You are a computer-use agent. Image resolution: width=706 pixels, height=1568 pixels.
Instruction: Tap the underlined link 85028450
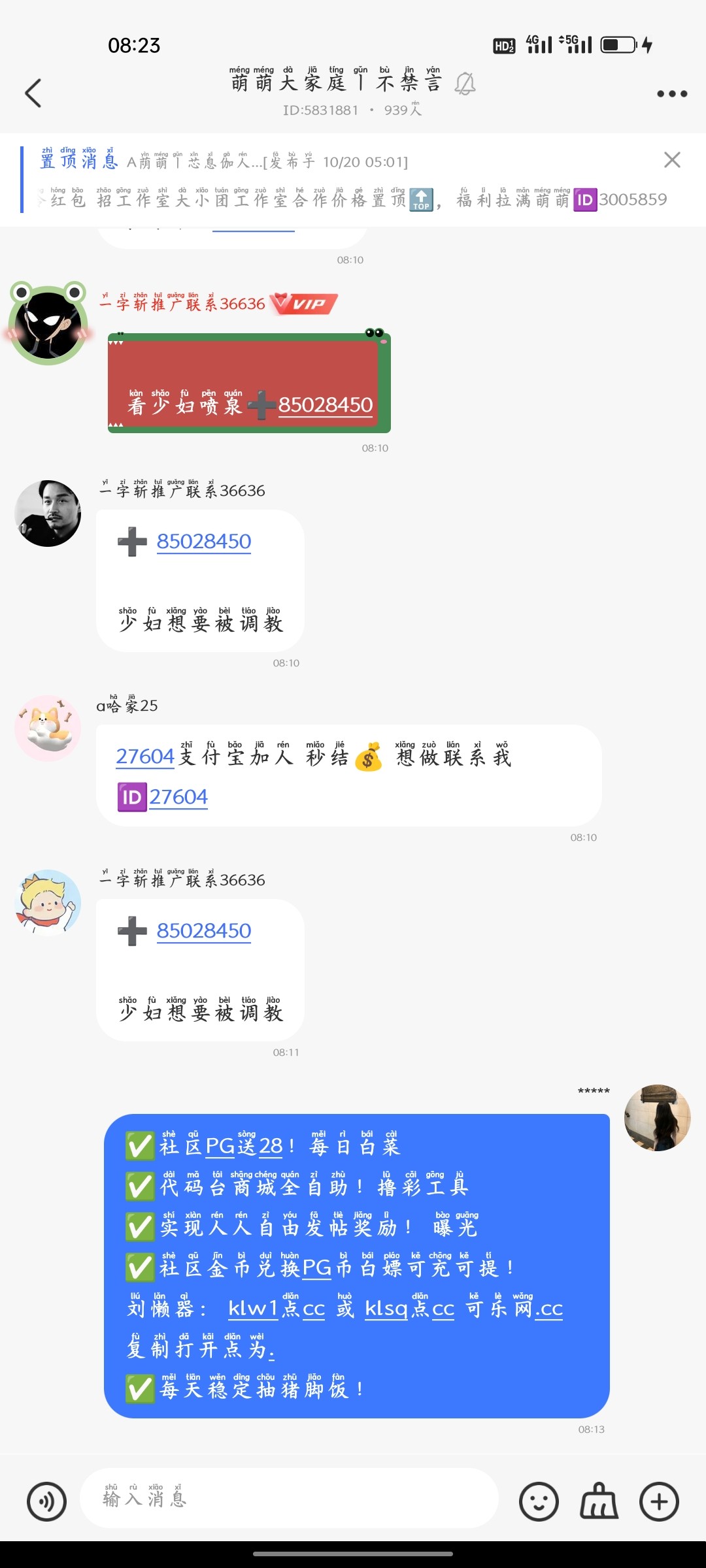[x=203, y=541]
